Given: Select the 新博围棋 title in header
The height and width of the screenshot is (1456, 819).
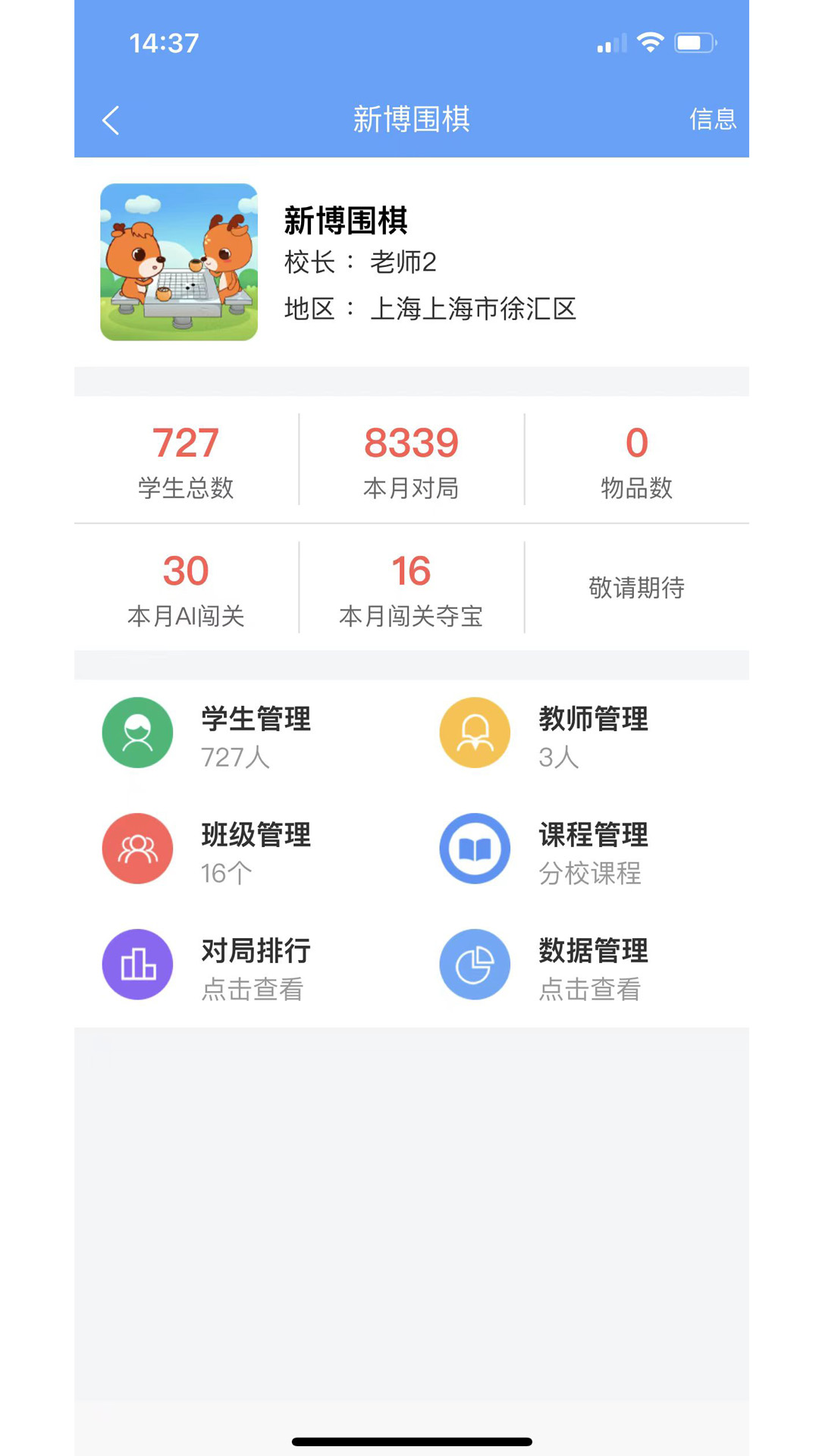Looking at the screenshot, I should coord(413,119).
